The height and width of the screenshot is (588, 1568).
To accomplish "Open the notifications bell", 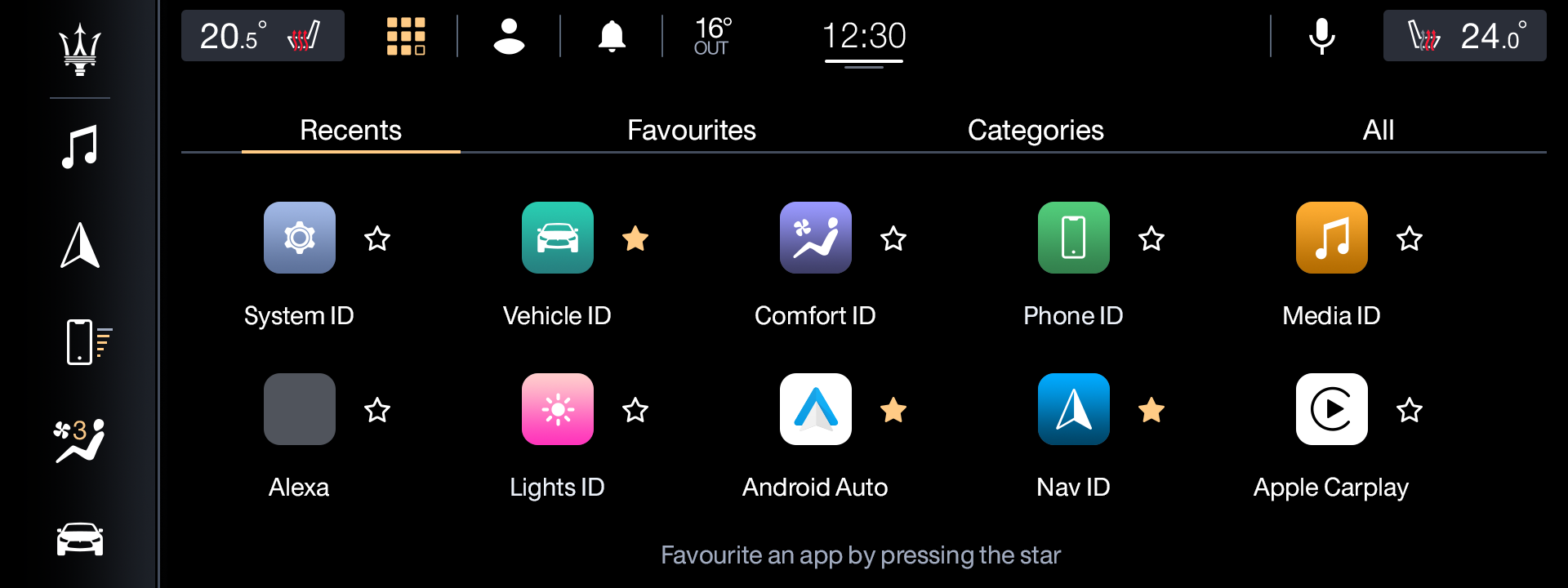I will pyautogui.click(x=612, y=36).
